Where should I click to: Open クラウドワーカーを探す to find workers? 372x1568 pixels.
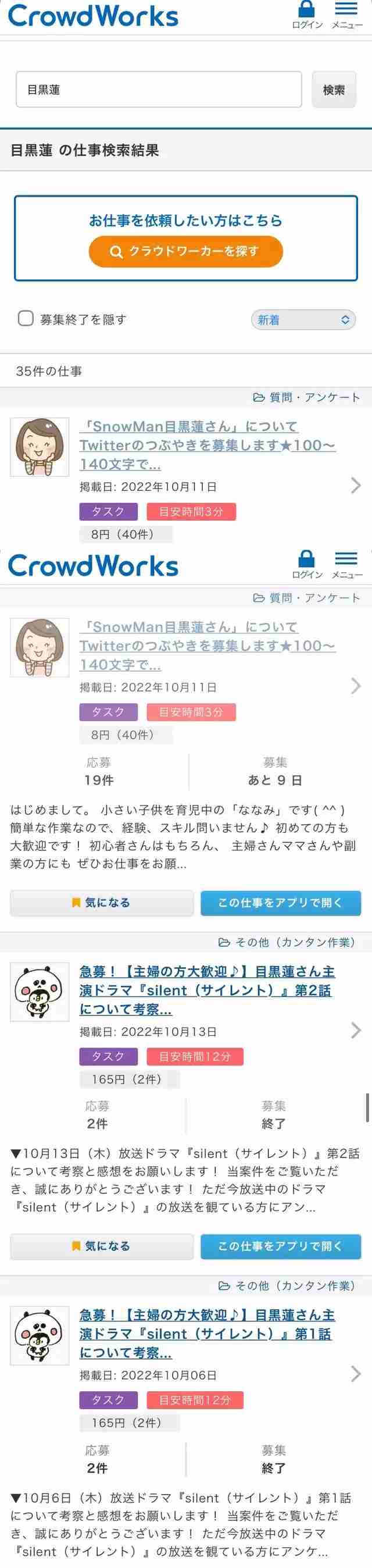[185, 251]
